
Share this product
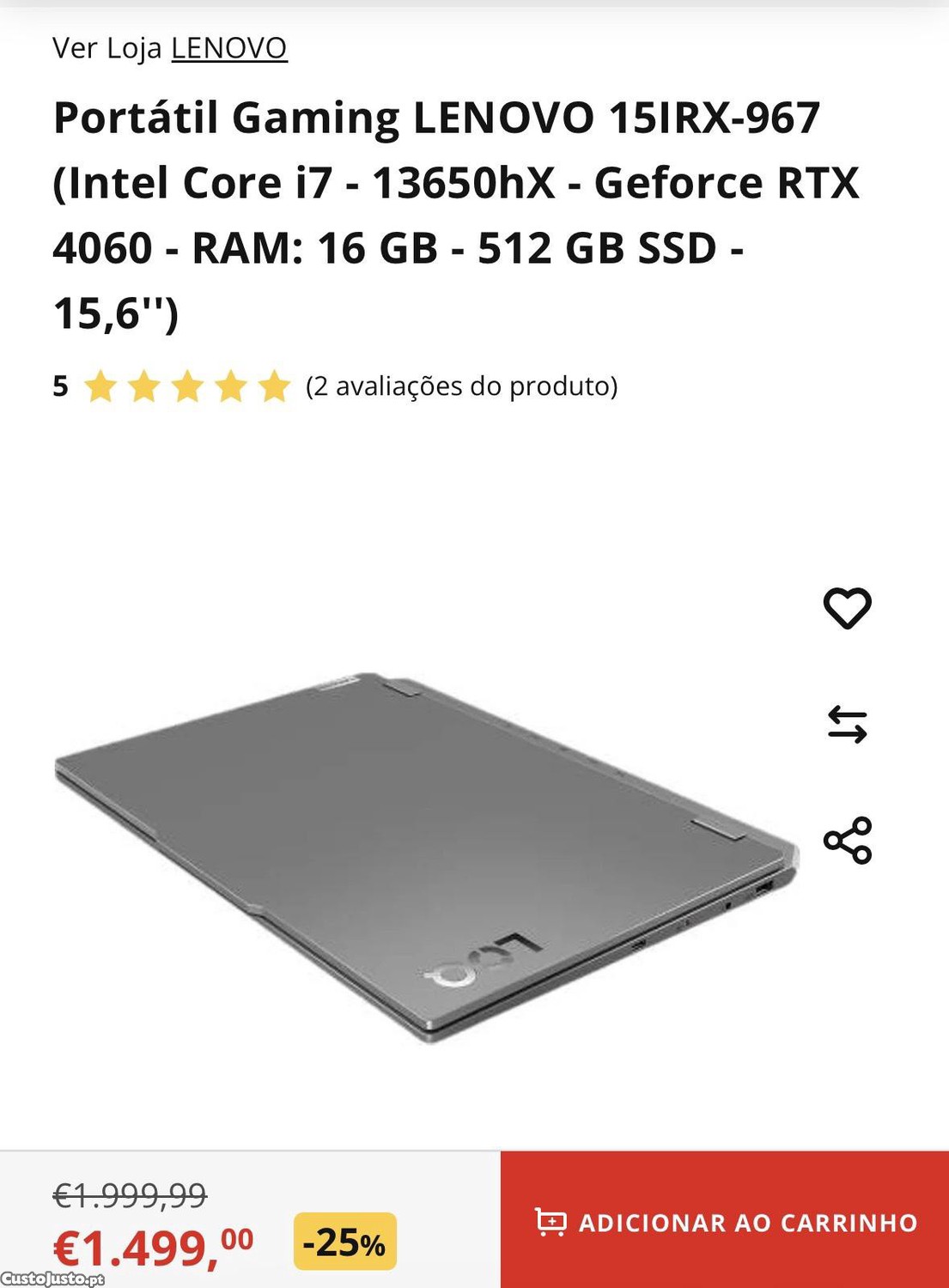pos(847,840)
